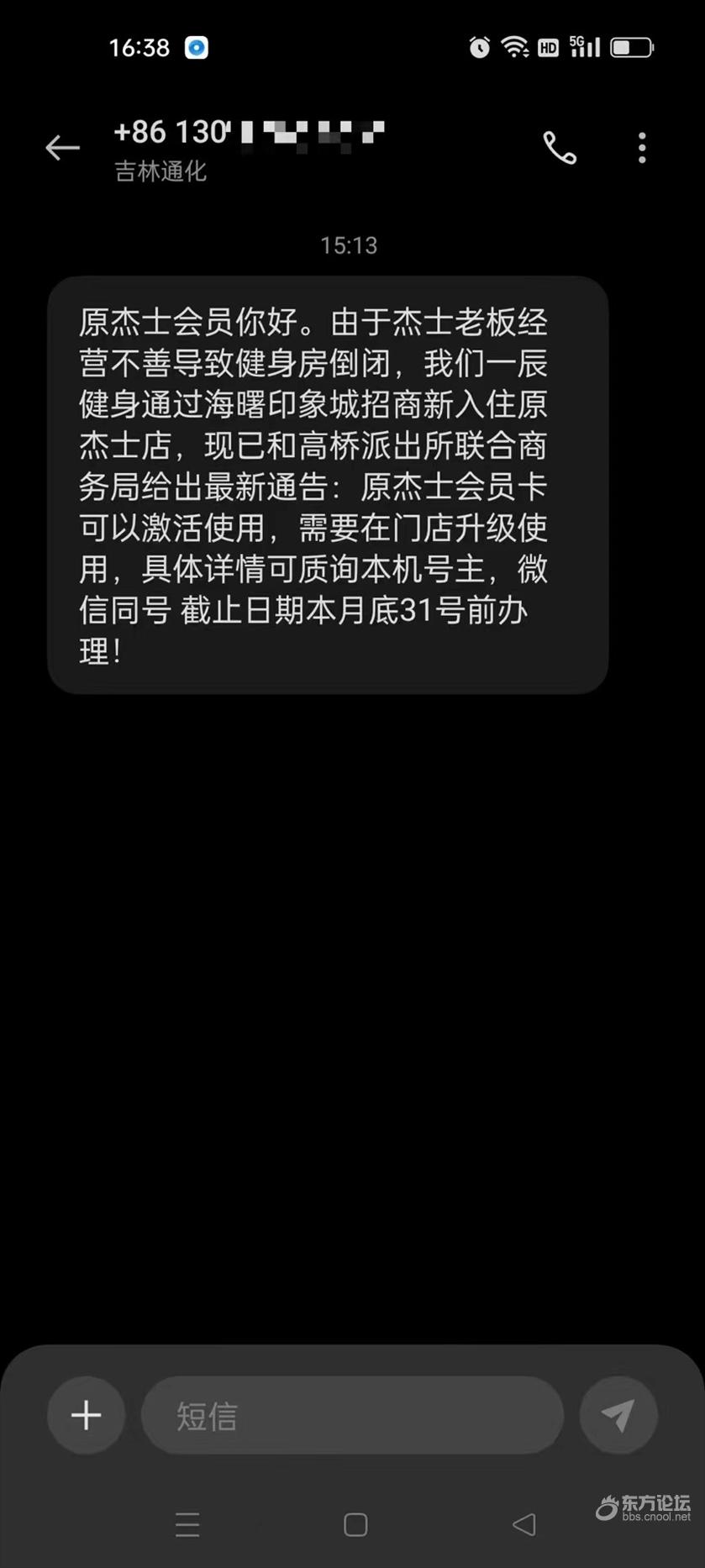Go to the home screen via the square button
Image resolution: width=705 pixels, height=1568 pixels.
coord(355,1524)
